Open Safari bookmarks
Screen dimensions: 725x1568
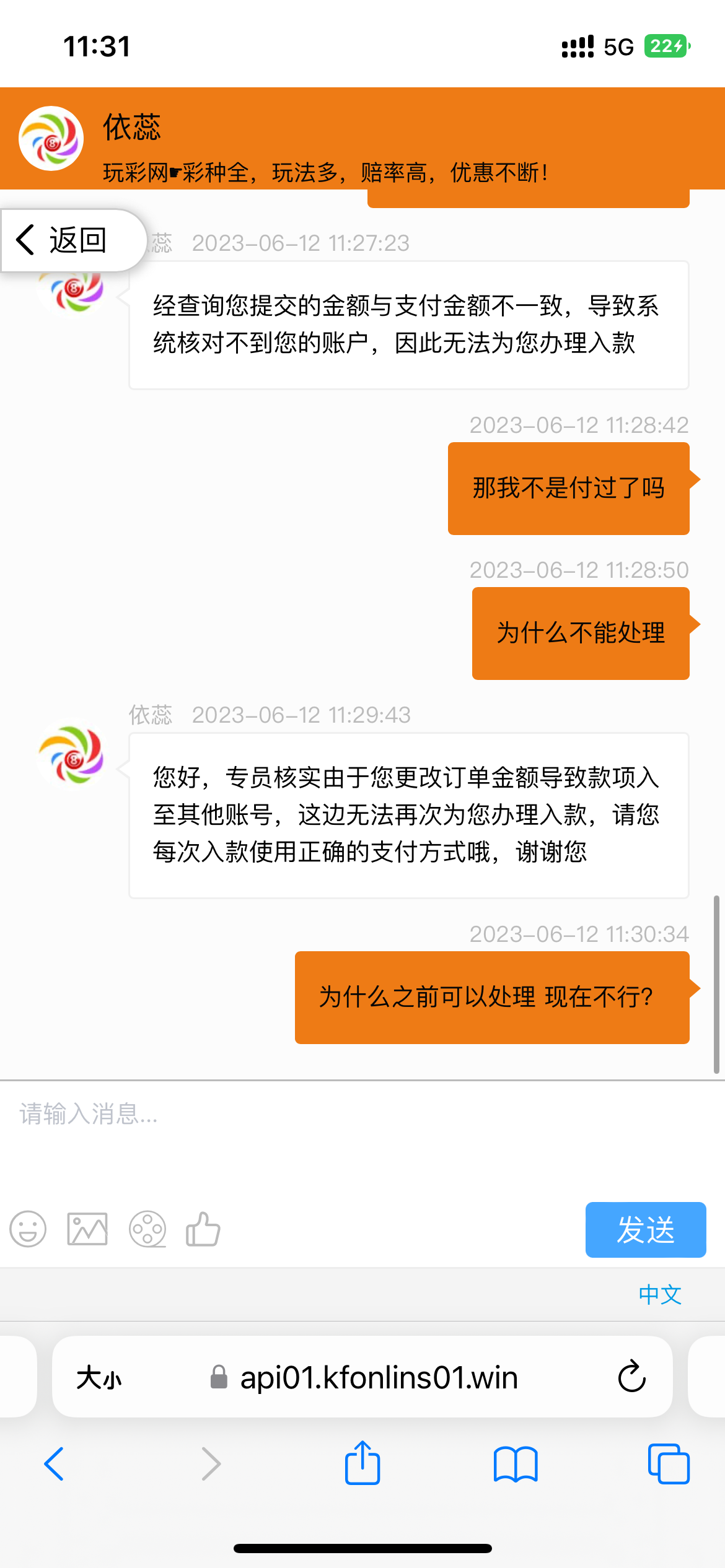[516, 1464]
